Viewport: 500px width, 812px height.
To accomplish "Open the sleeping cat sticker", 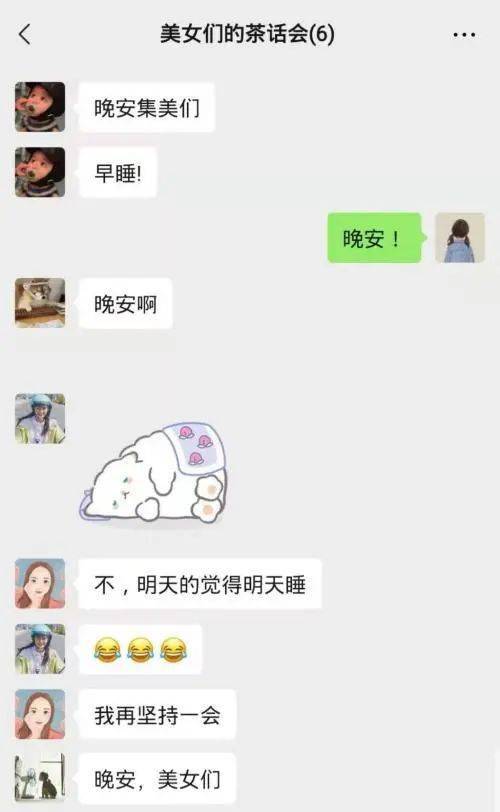I will 153,472.
